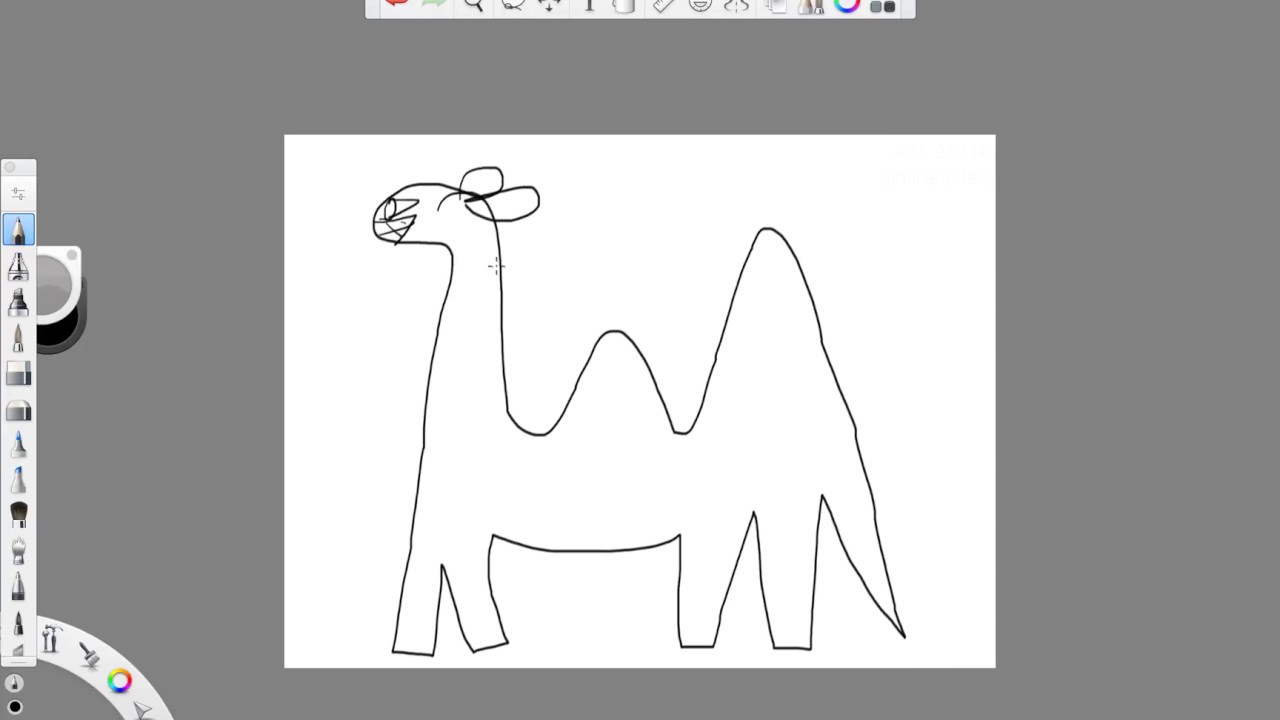This screenshot has height=720, width=1280.
Task: Open the tools hammer-and-wrench menu
Action: point(52,637)
